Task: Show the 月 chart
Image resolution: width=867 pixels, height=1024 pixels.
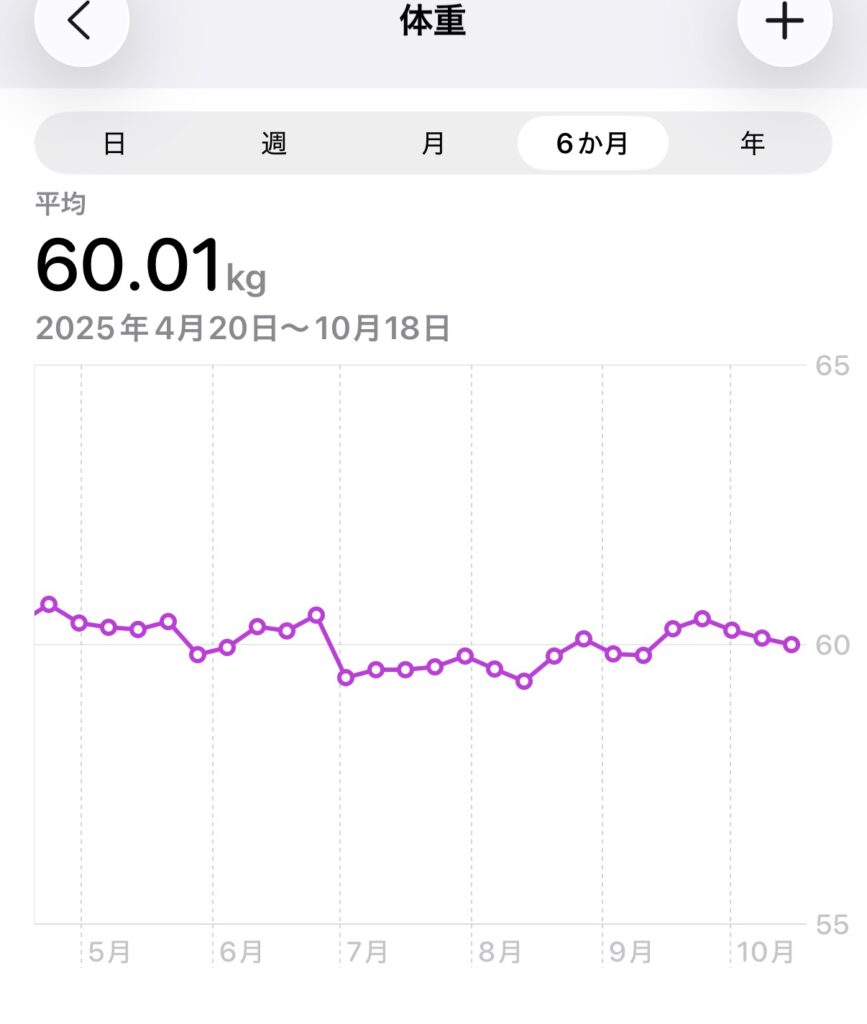Action: click(x=433, y=143)
